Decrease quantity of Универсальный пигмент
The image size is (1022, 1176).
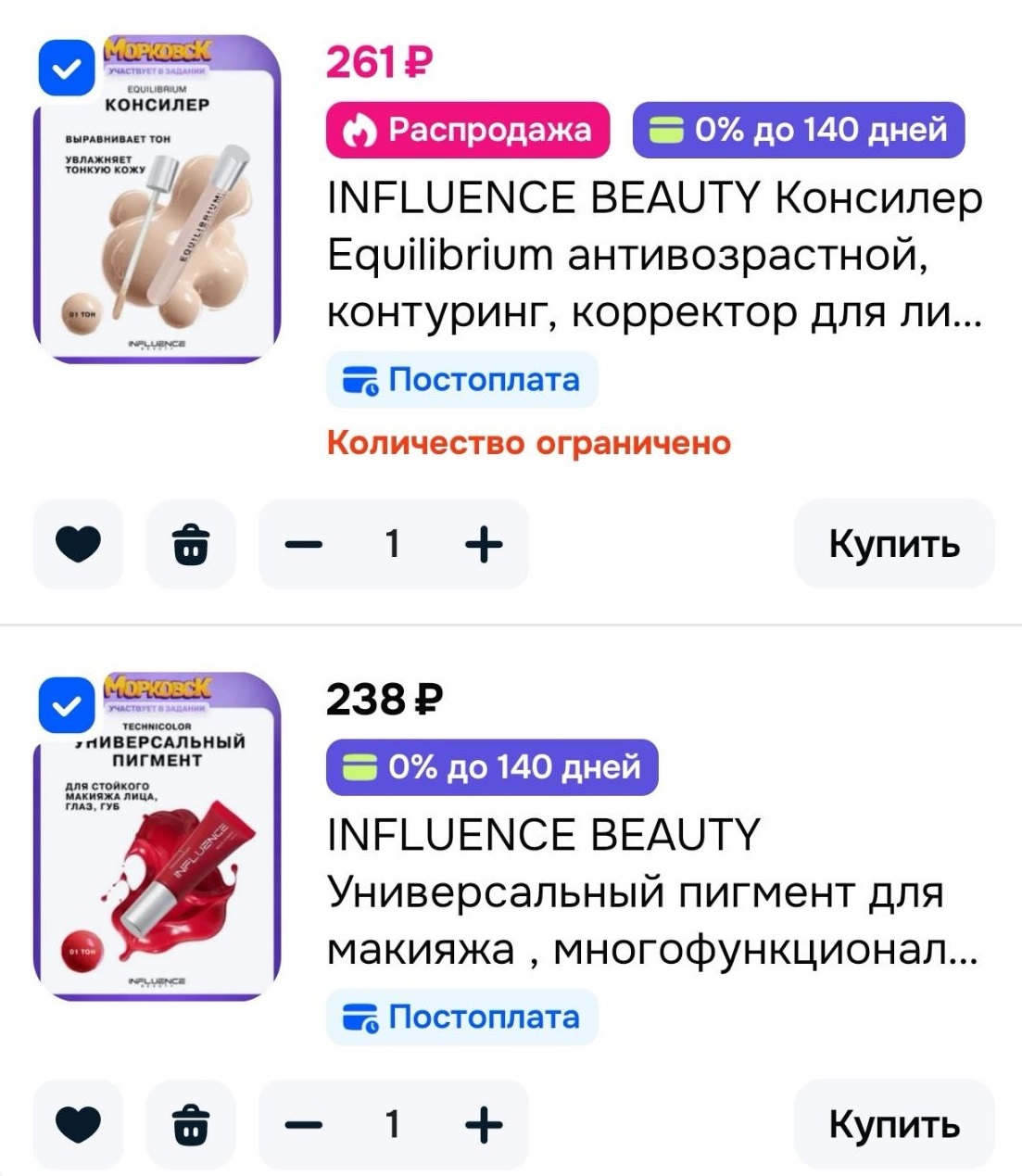(x=304, y=1124)
